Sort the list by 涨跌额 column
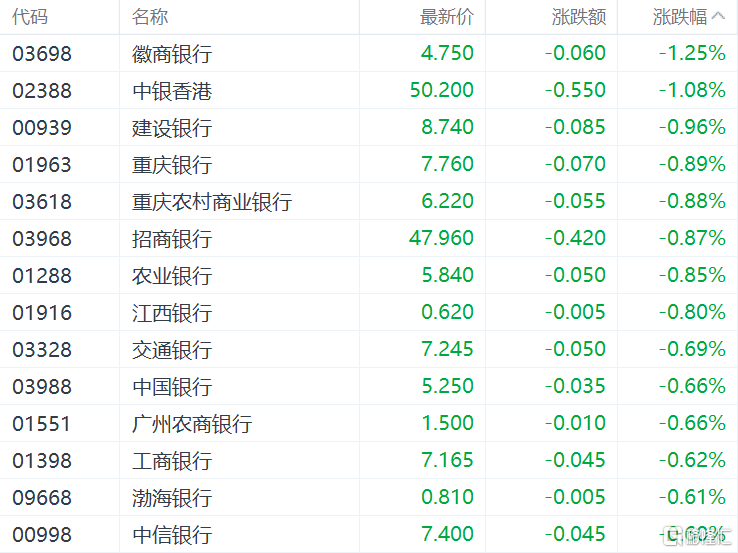Screen dimensions: 738x553 (578, 17)
